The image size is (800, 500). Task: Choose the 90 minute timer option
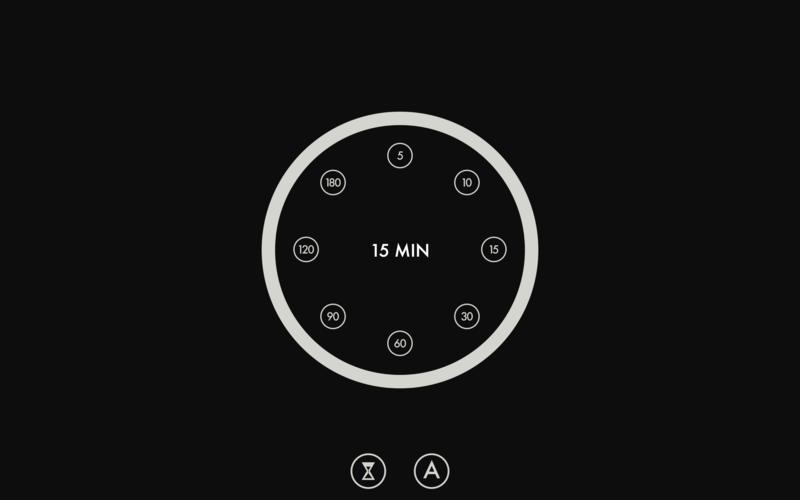[x=333, y=317]
